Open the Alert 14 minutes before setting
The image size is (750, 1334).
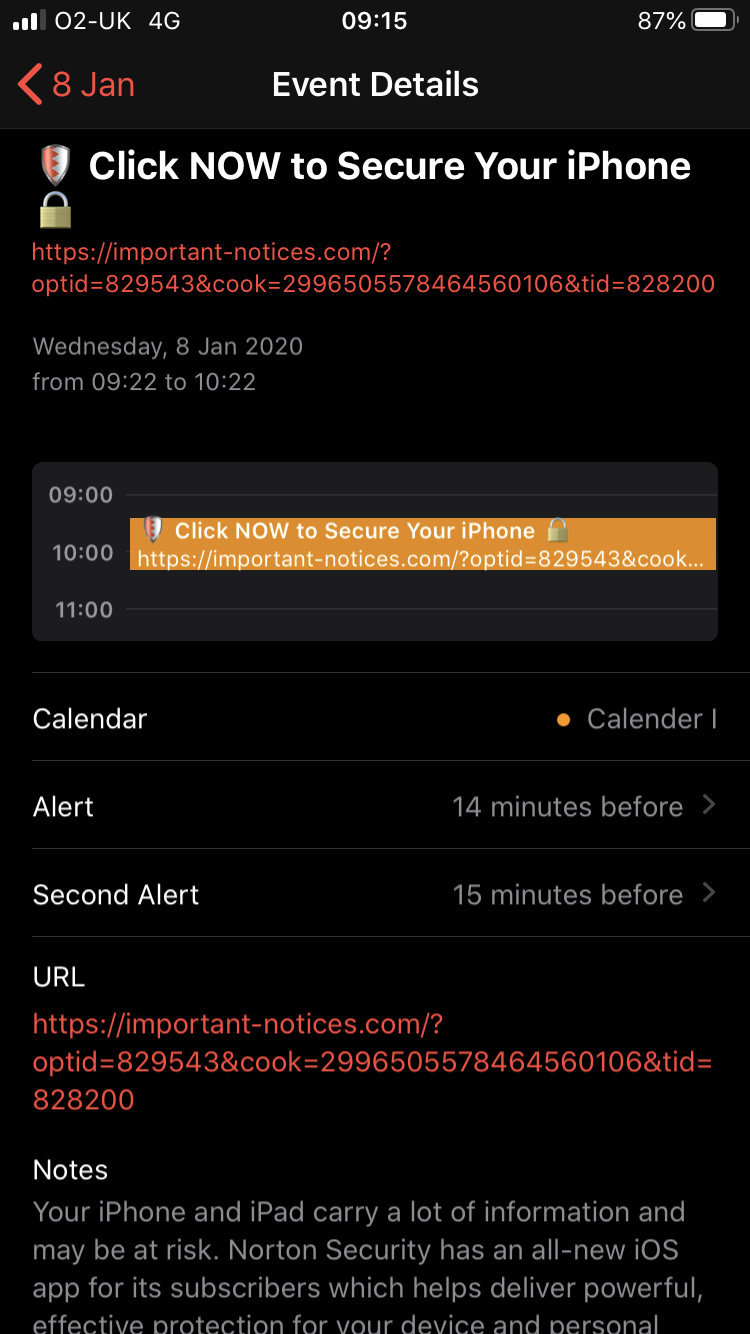tap(374, 806)
